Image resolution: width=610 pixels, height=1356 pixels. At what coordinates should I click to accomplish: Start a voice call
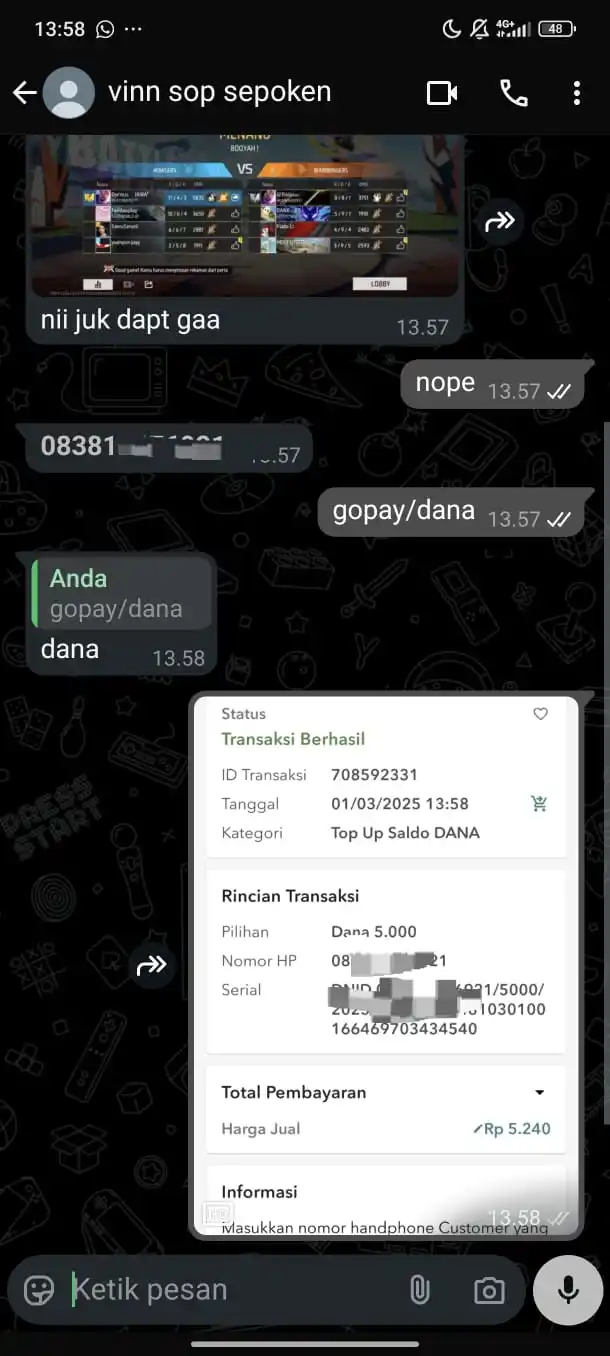coord(513,93)
